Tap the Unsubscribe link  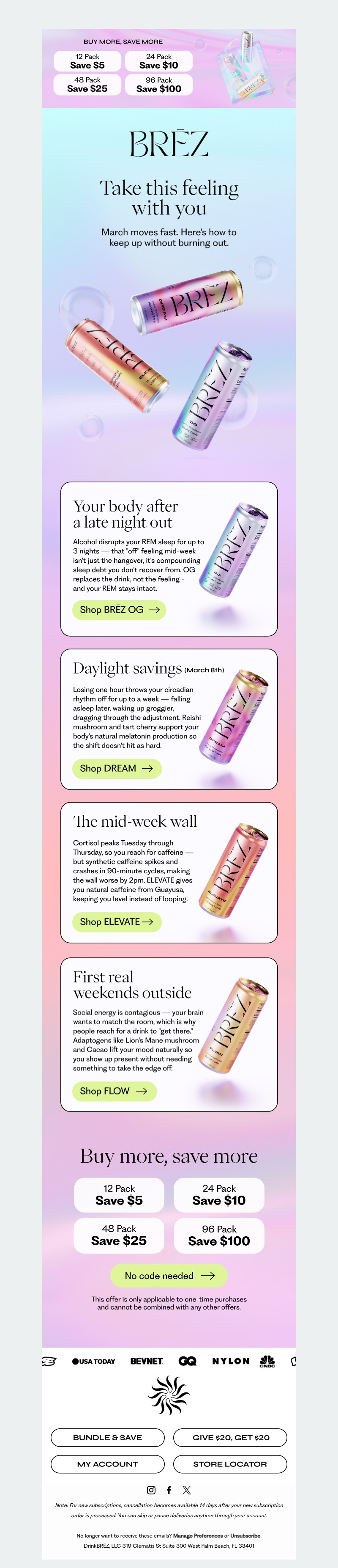[x=245, y=1536]
